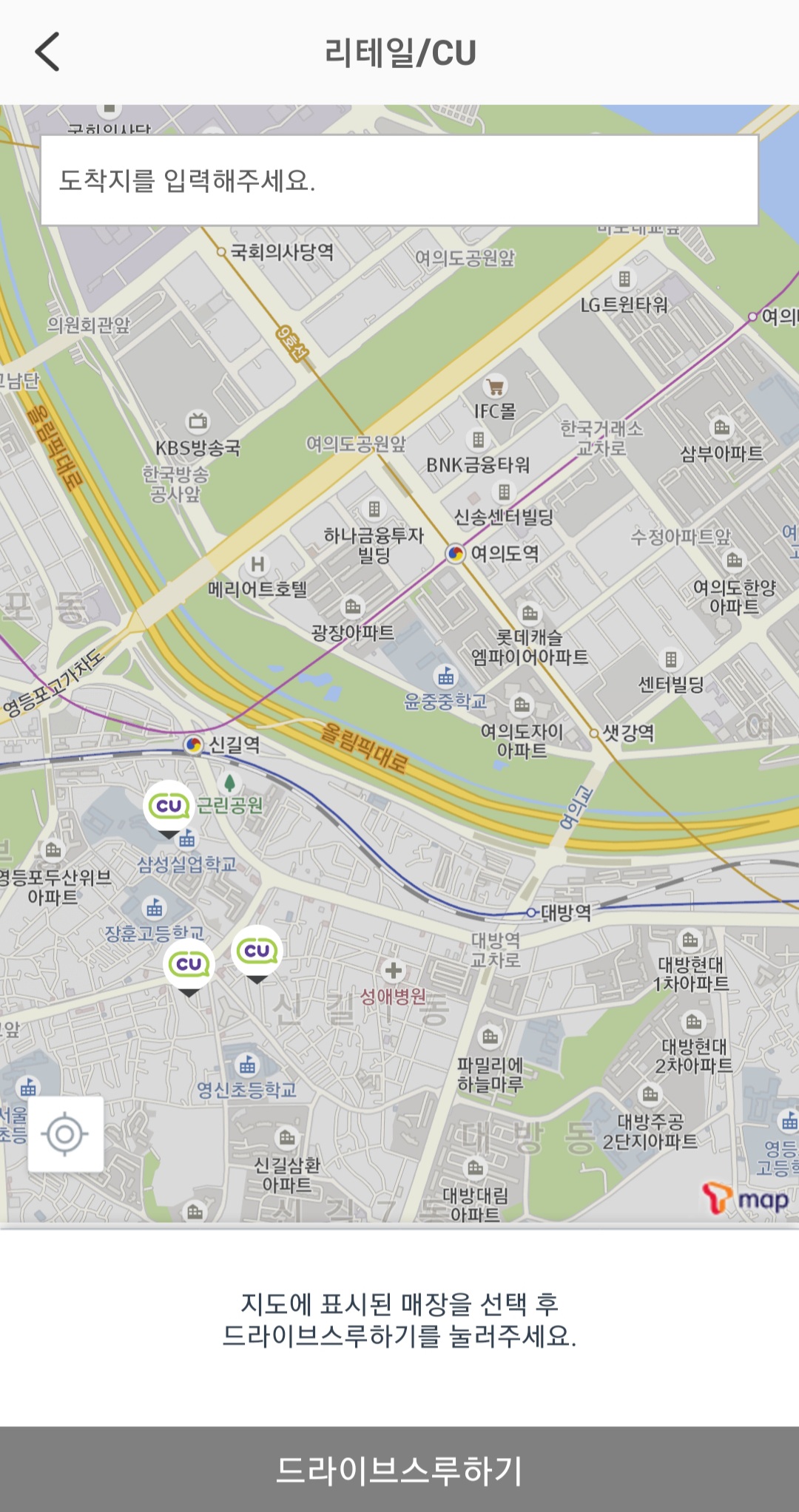This screenshot has width=799, height=1512.
Task: Go back using the arrow at top left
Action: (47, 52)
